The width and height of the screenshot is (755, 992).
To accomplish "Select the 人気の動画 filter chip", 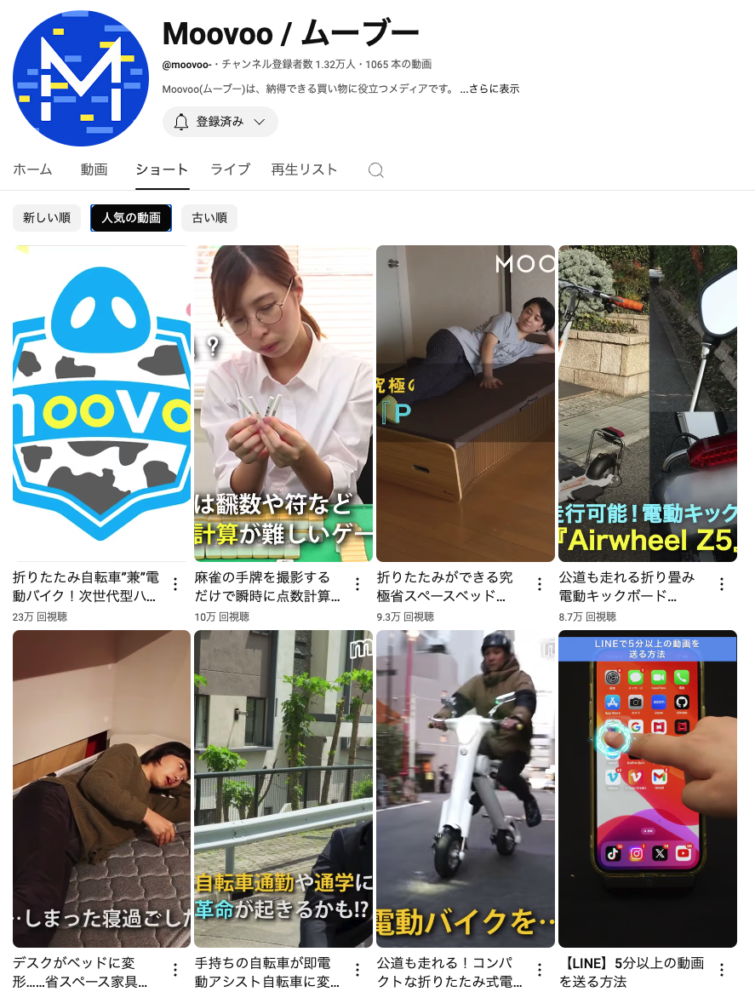I will [131, 218].
